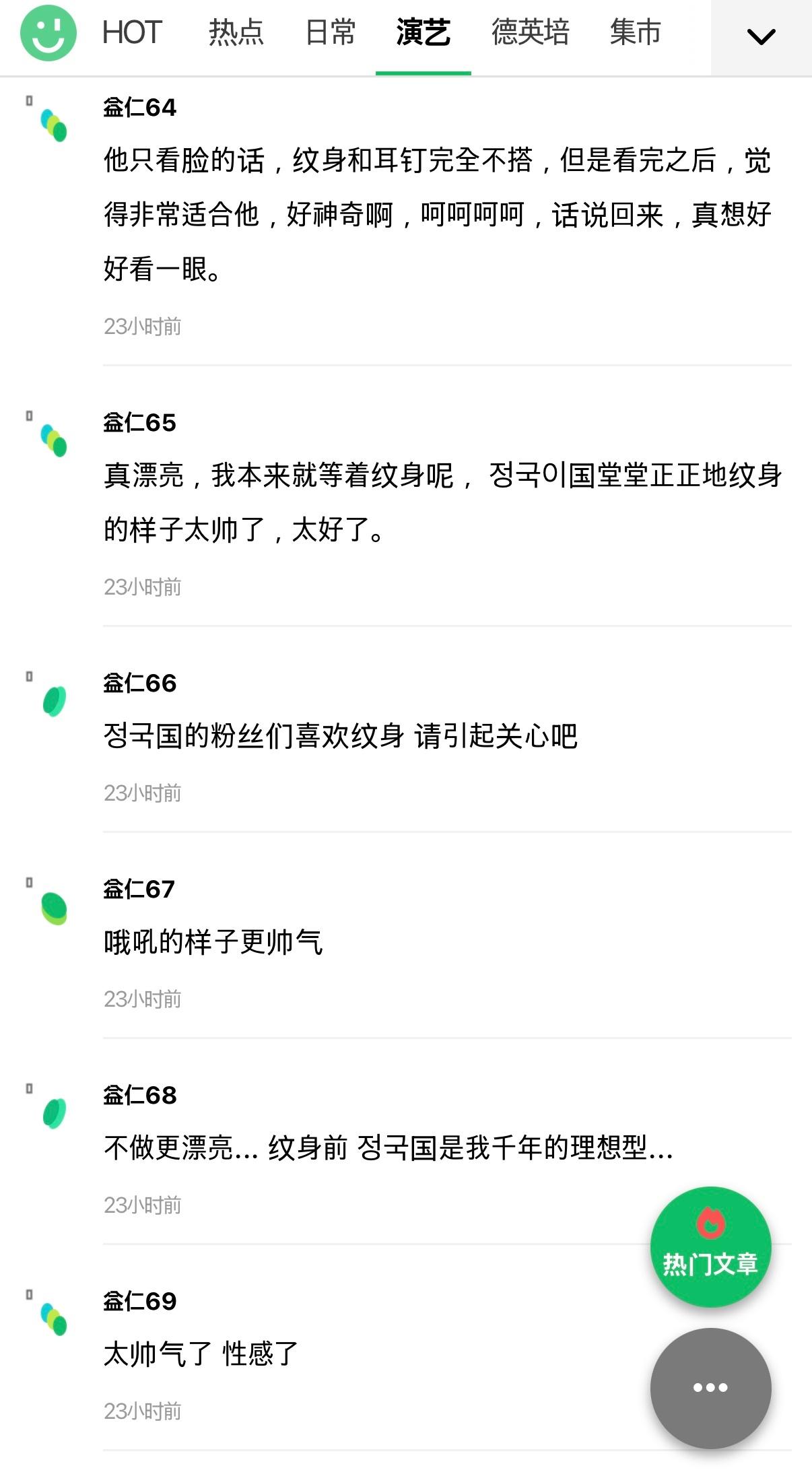This screenshot has height=1470, width=812.
Task: Expand the category list chevron
Action: coord(762,37)
